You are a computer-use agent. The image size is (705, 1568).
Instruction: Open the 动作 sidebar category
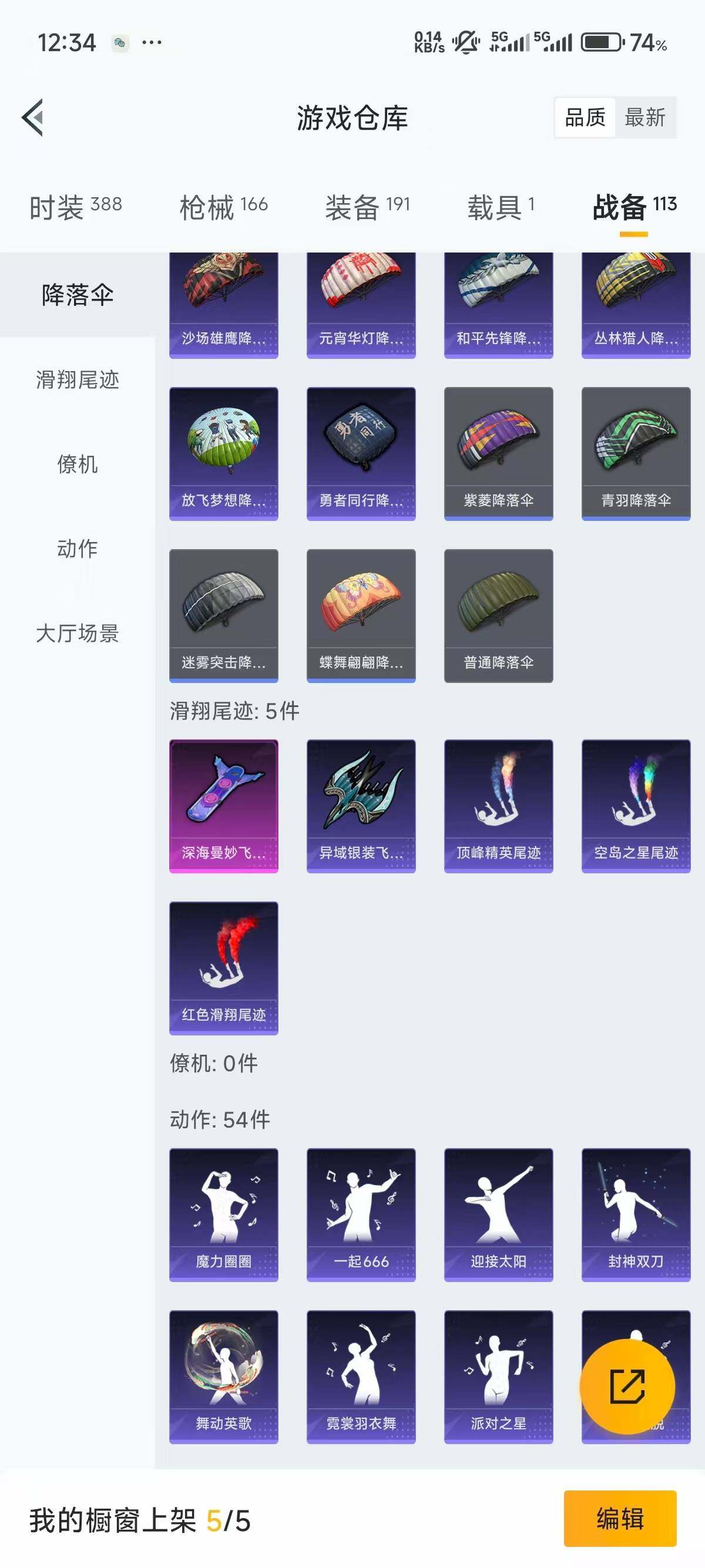pos(77,549)
